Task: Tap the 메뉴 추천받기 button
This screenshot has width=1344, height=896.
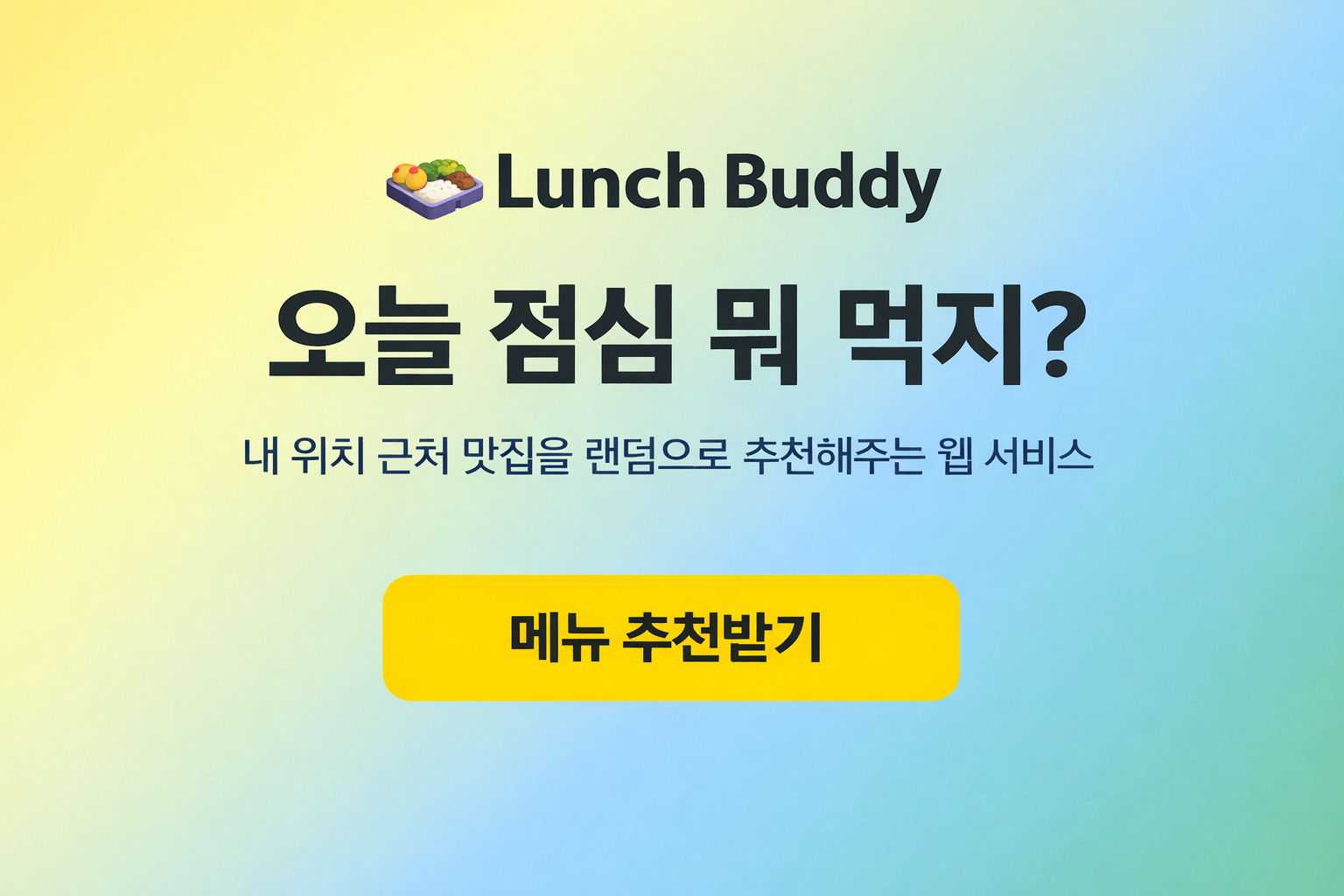Action: pos(671,638)
